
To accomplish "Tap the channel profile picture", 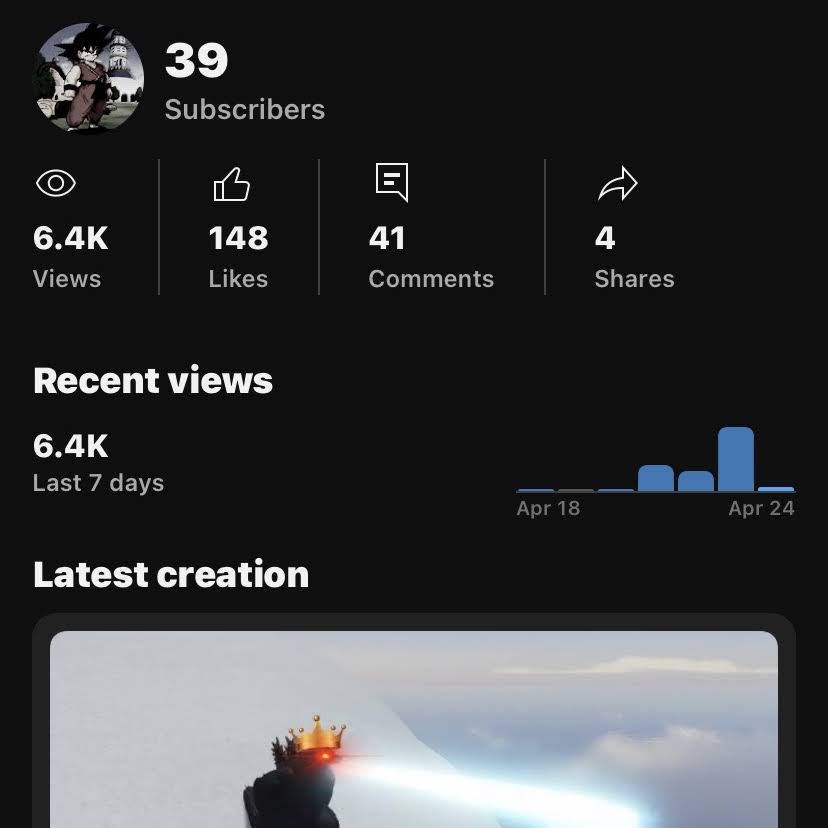I will click(89, 78).
